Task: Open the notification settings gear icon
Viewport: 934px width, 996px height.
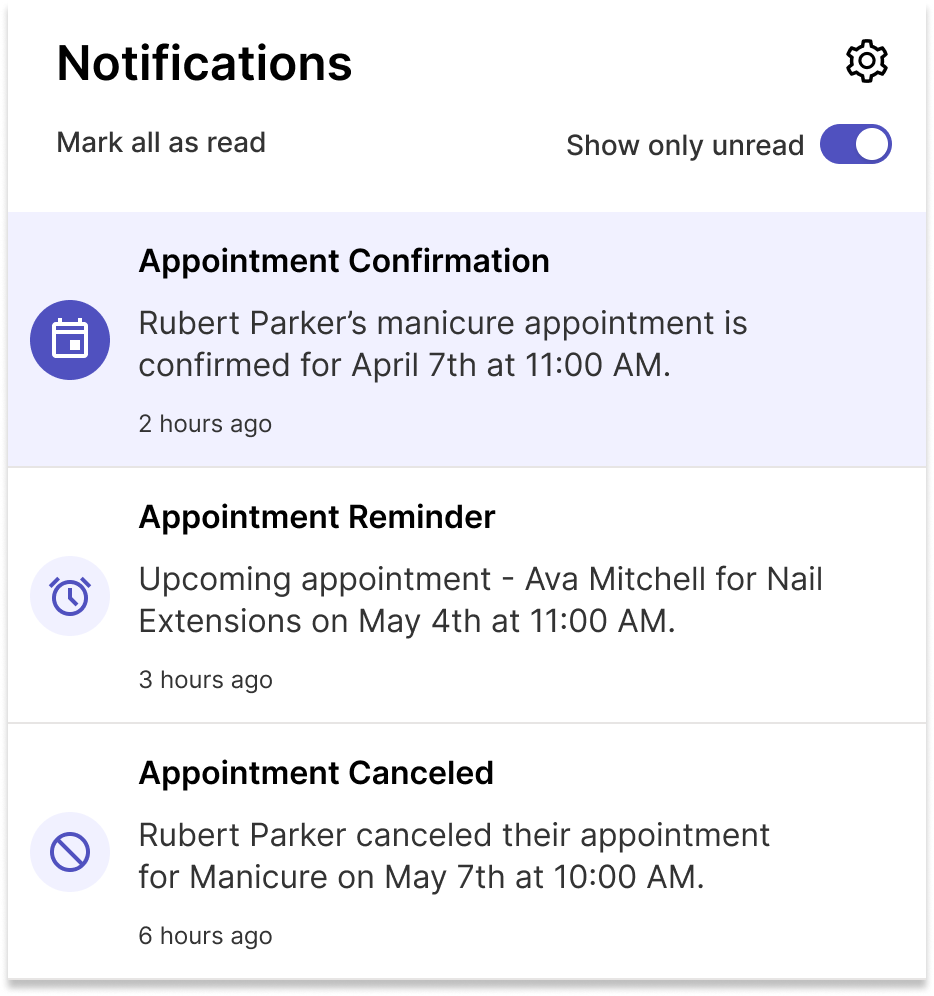Action: [866, 60]
